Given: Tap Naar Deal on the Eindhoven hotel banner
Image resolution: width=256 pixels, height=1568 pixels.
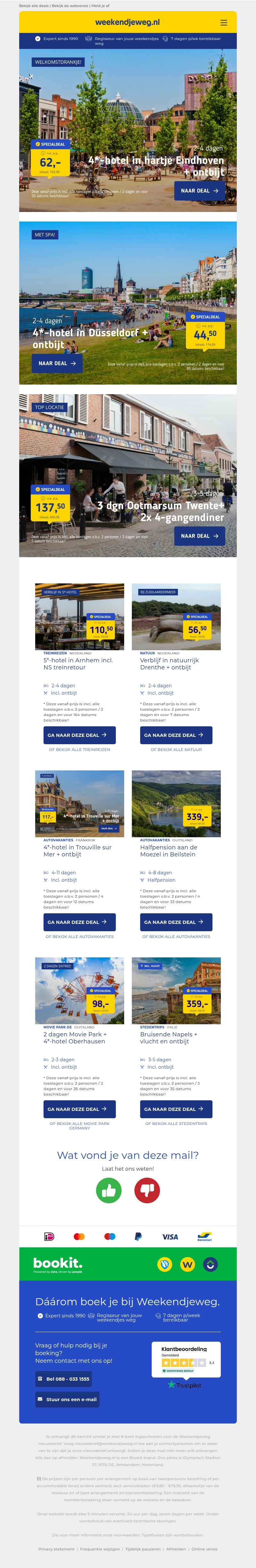Looking at the screenshot, I should [200, 191].
